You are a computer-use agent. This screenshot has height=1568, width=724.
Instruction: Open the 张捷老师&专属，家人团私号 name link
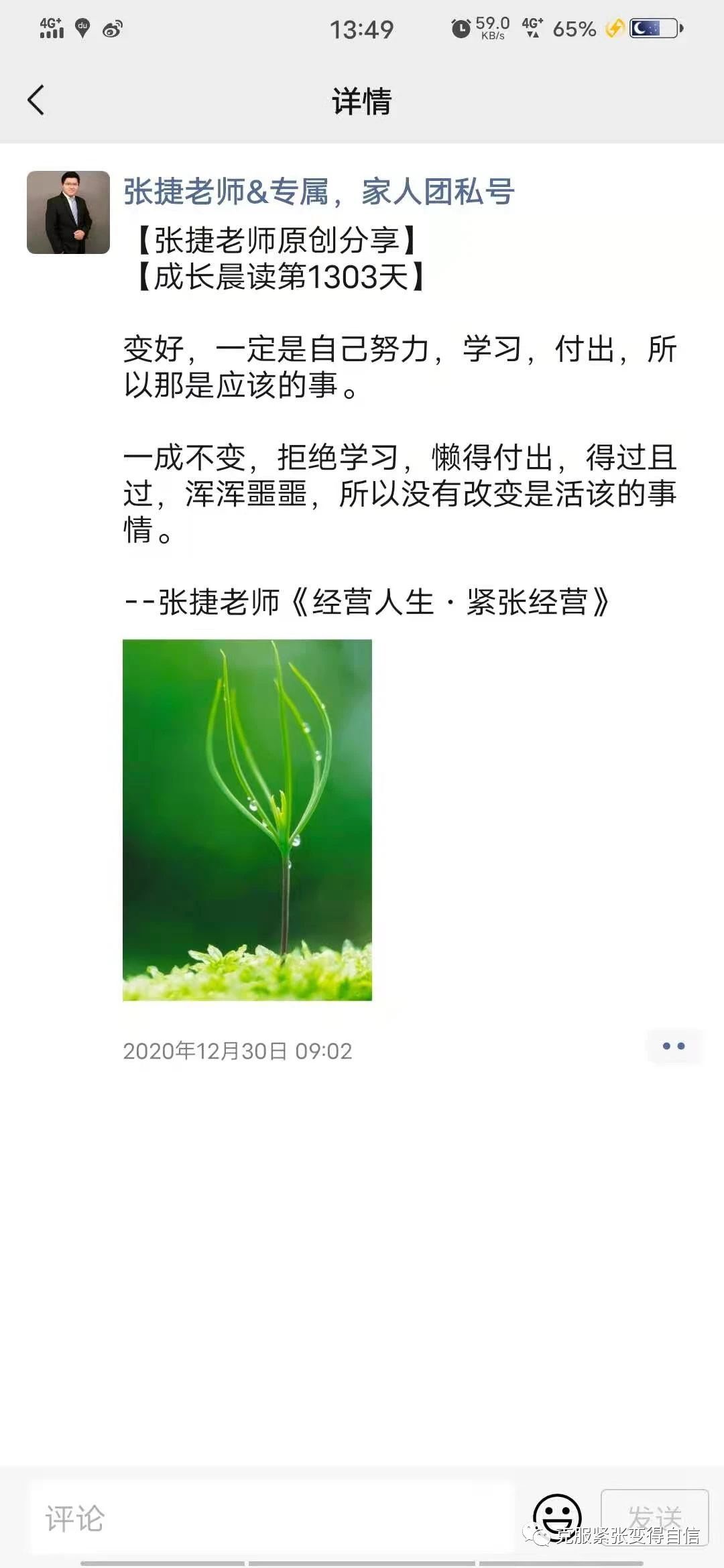tap(318, 192)
